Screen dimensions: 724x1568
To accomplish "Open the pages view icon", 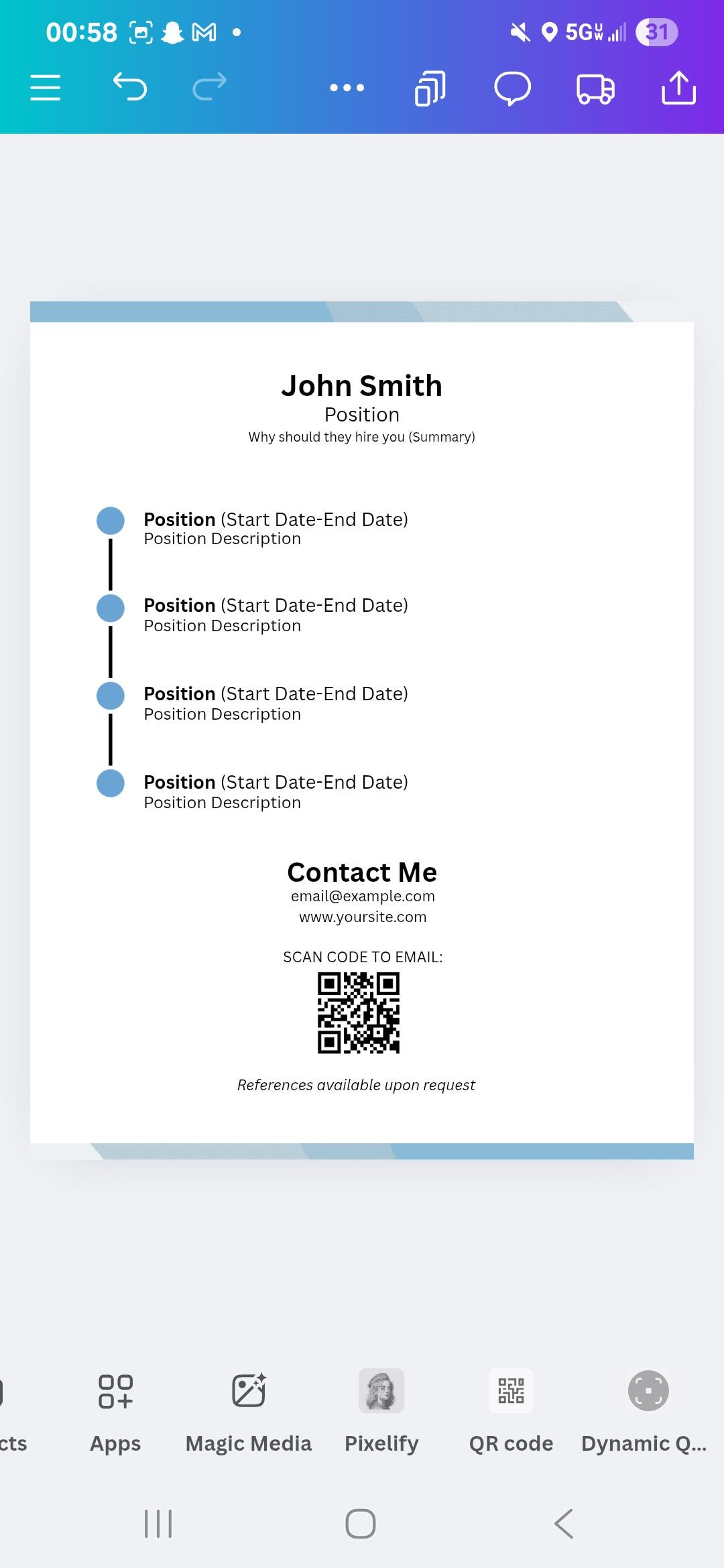I will click(x=430, y=88).
